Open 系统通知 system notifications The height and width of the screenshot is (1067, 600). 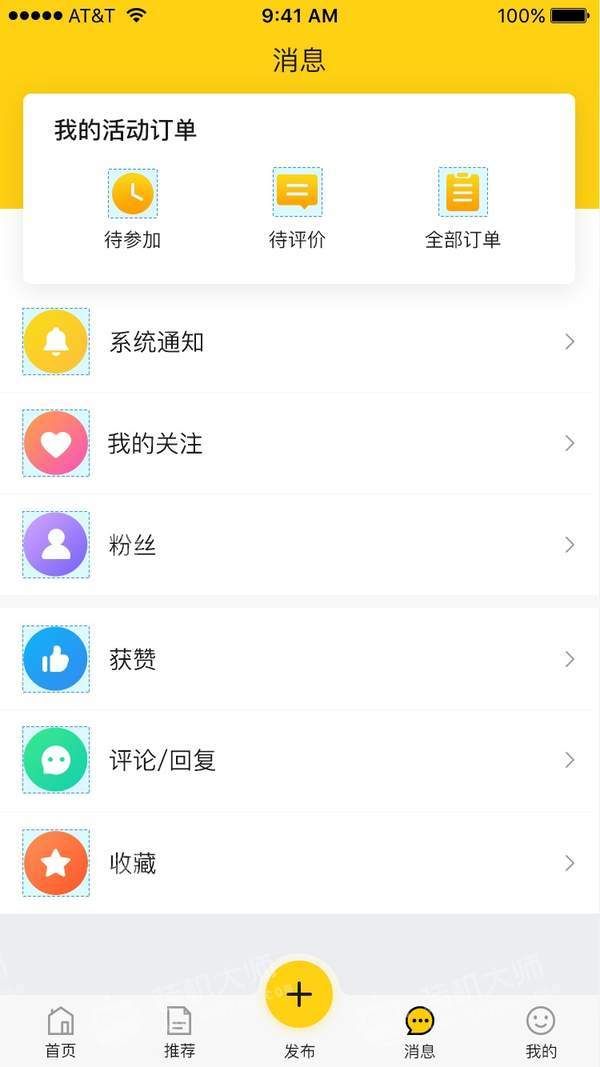[x=300, y=342]
